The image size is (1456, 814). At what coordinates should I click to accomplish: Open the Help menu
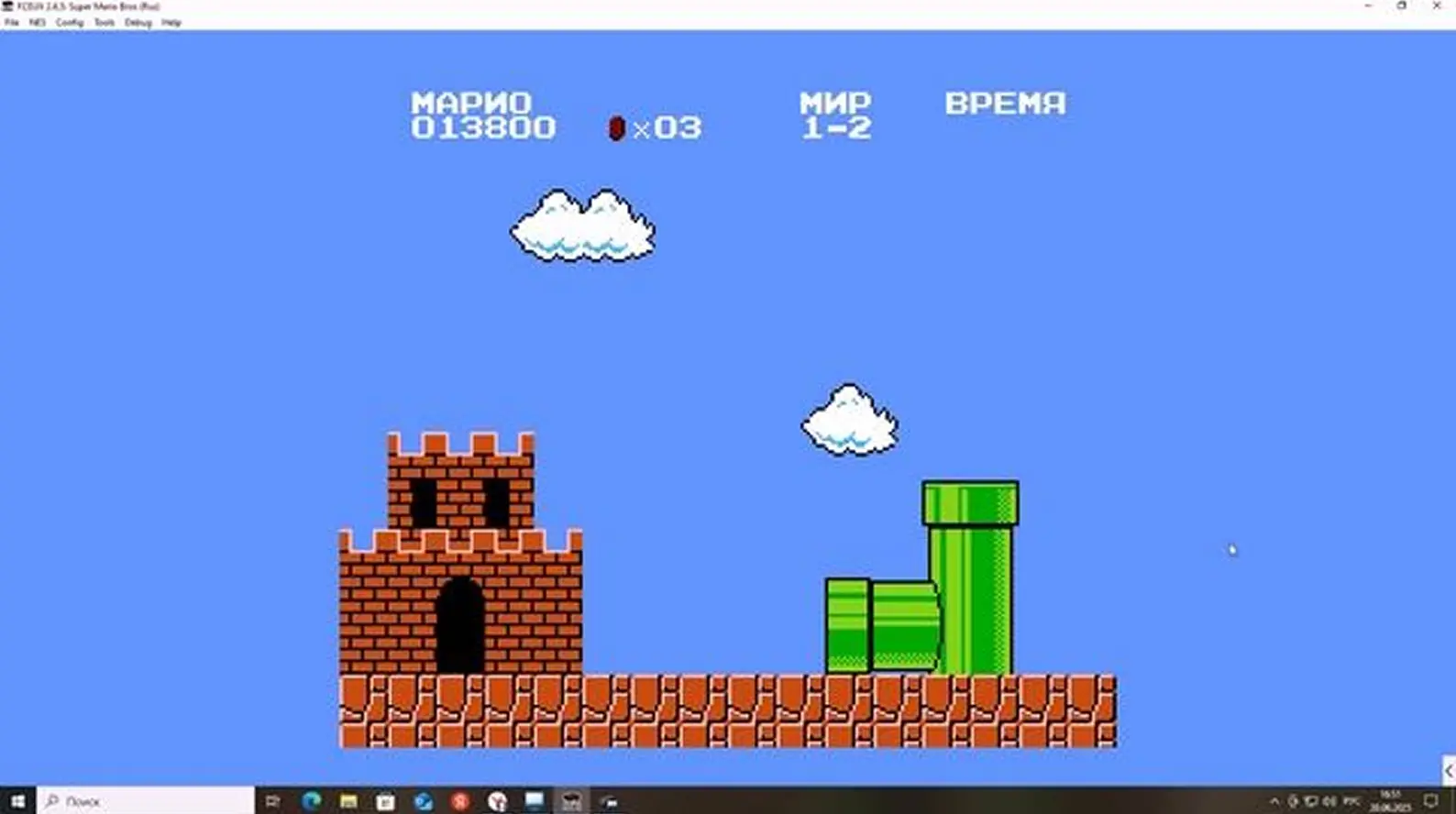(x=171, y=22)
